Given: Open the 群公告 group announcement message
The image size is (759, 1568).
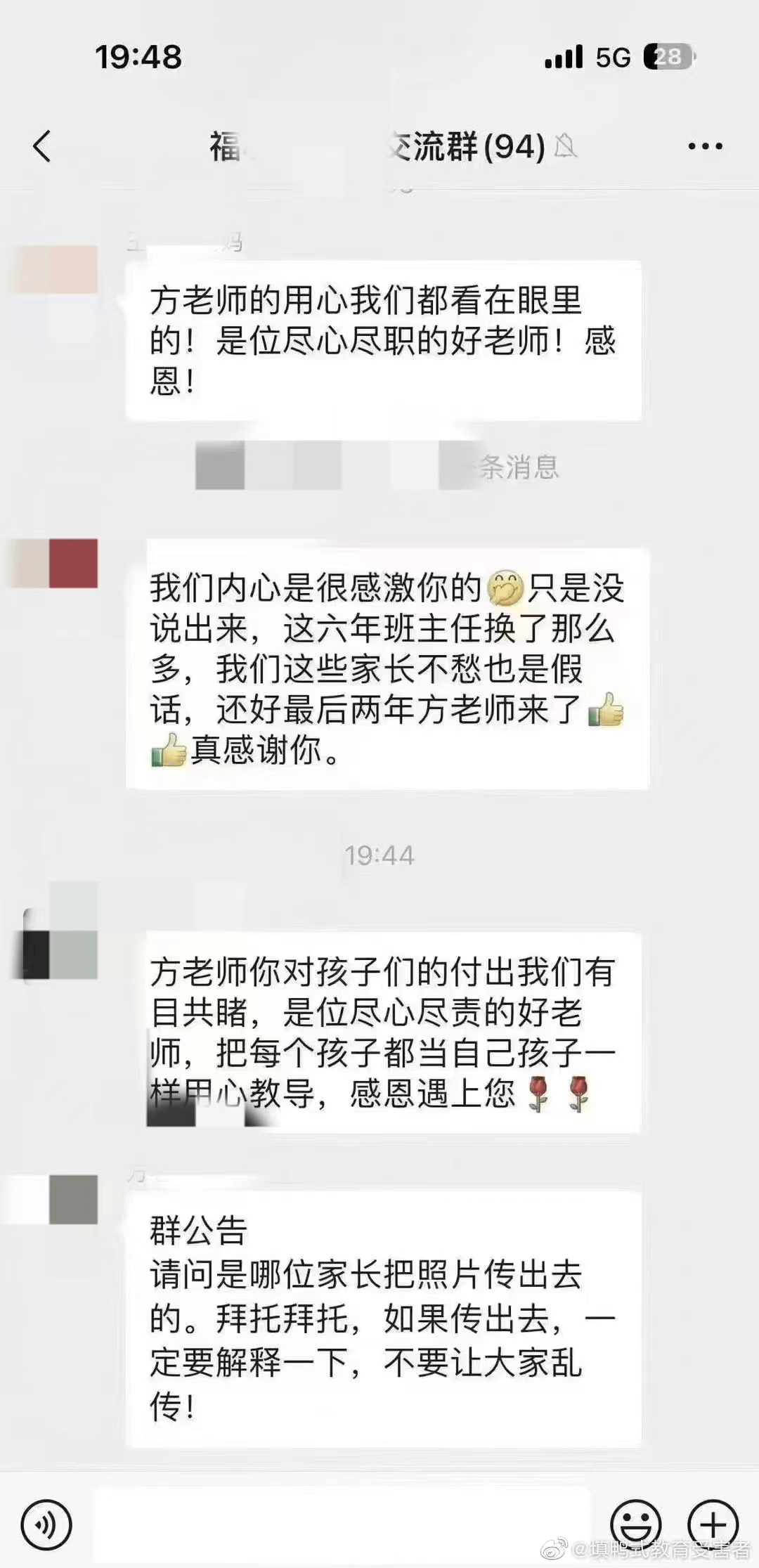Looking at the screenshot, I should coord(383,1320).
